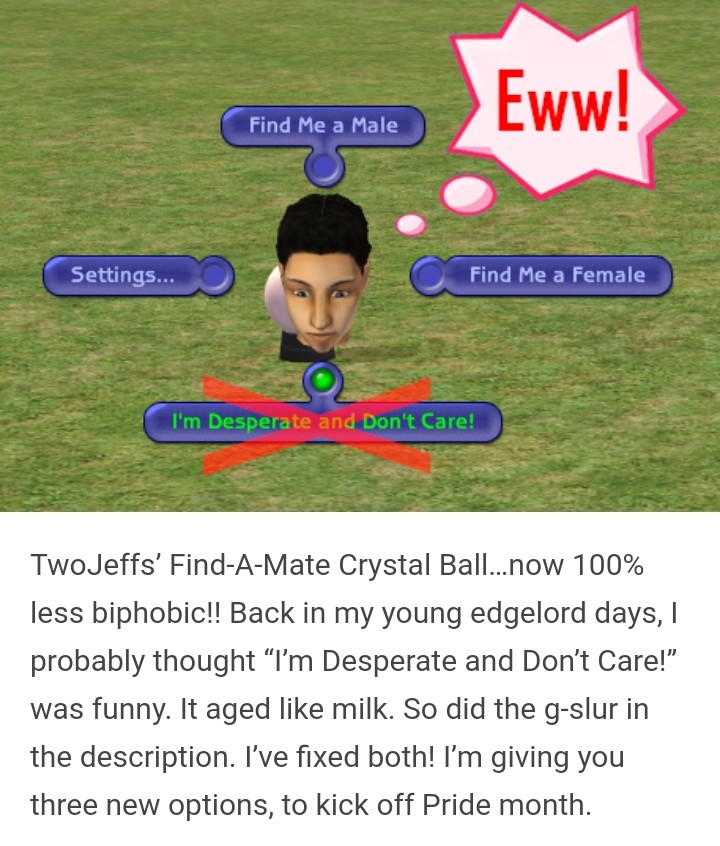This screenshot has height=846, width=720.
Task: Open the Find-A-Mate post image
Action: tap(360, 256)
